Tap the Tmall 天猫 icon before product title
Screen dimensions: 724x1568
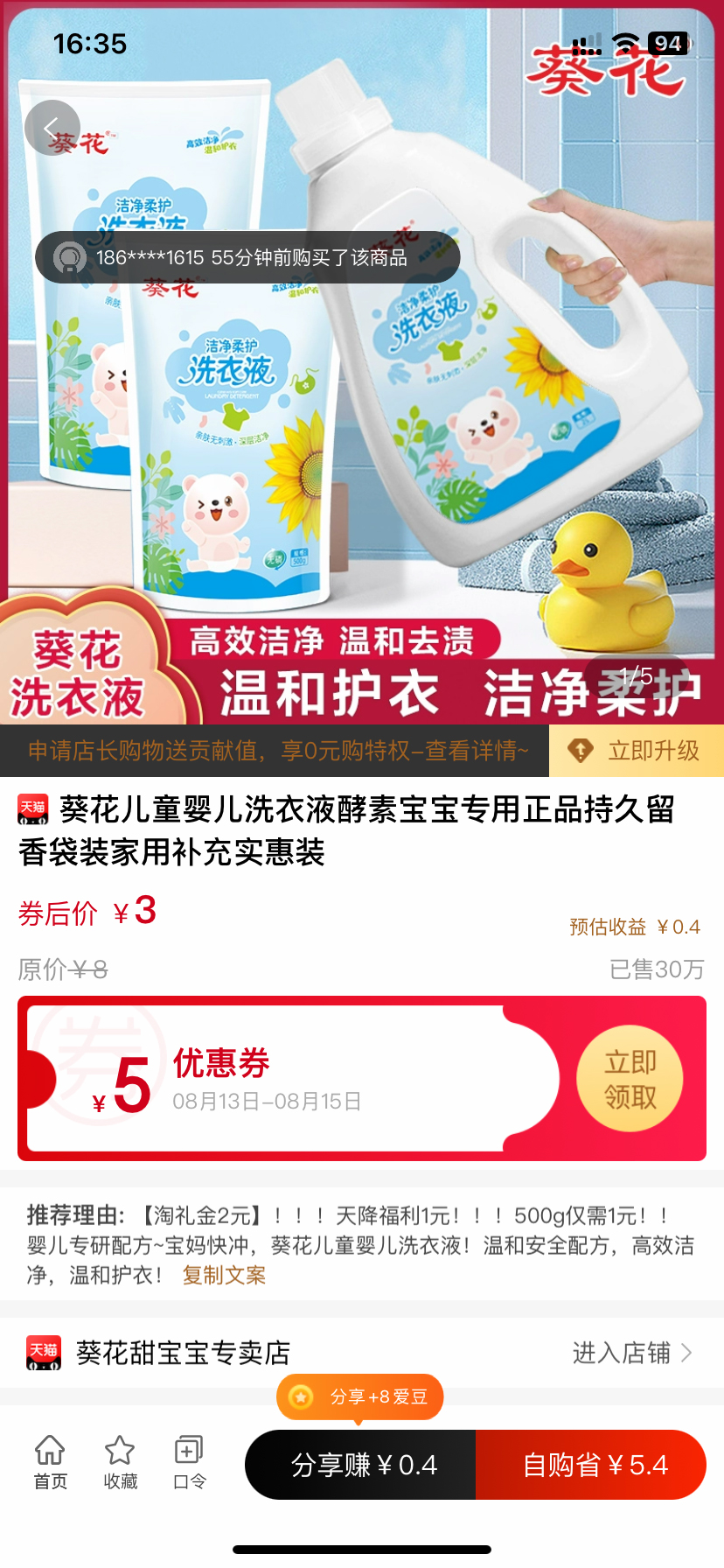click(32, 808)
